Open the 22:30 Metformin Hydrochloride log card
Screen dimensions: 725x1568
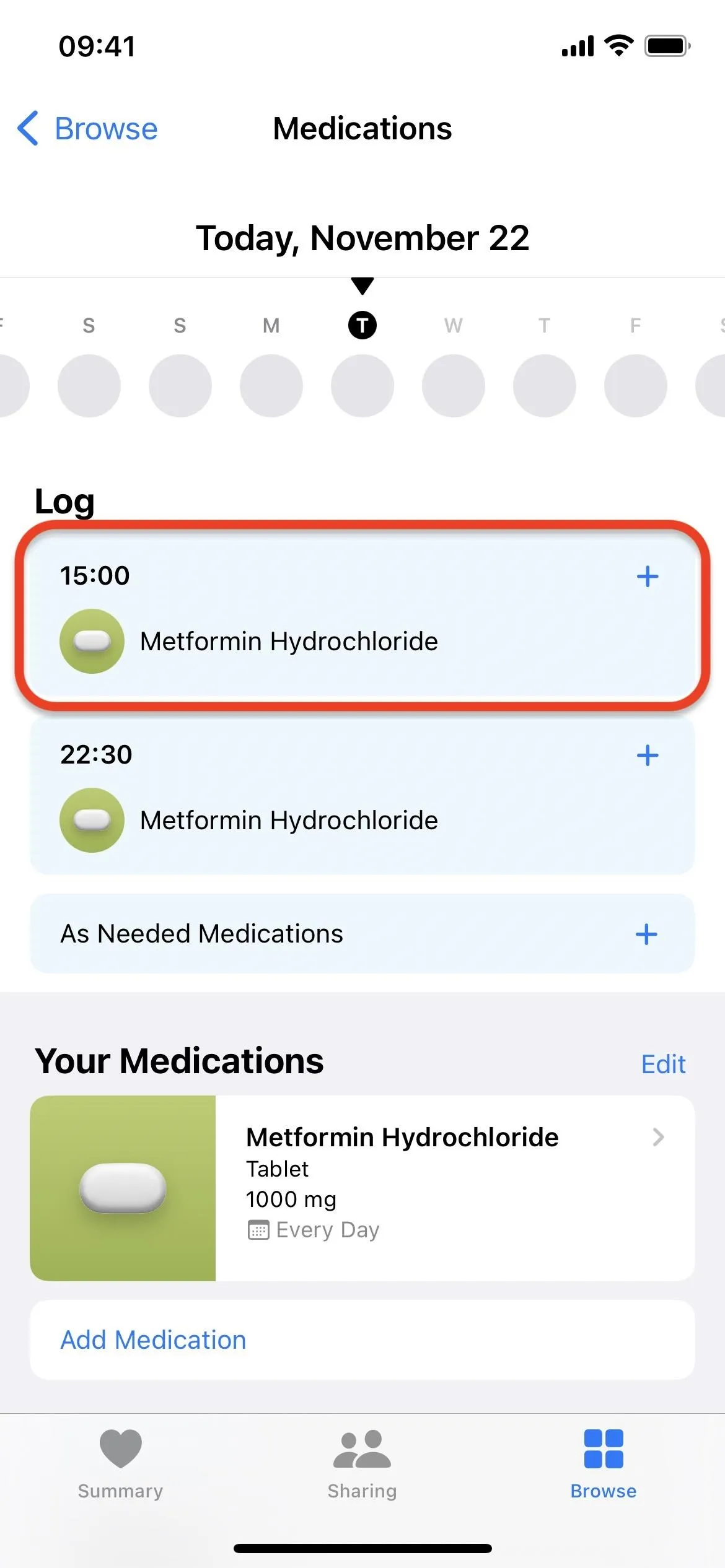362,795
